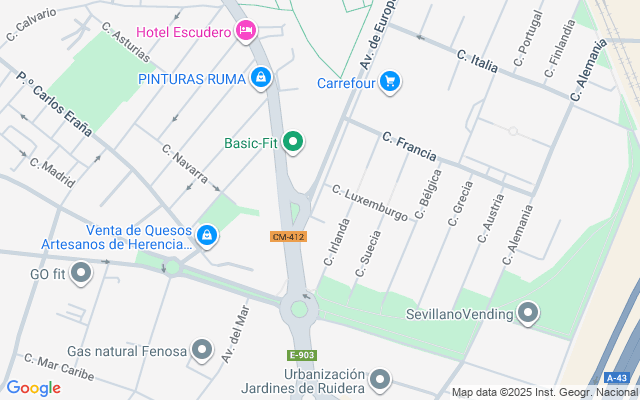The height and width of the screenshot is (400, 640).
Task: Select the GO fit marker
Action: [81, 272]
